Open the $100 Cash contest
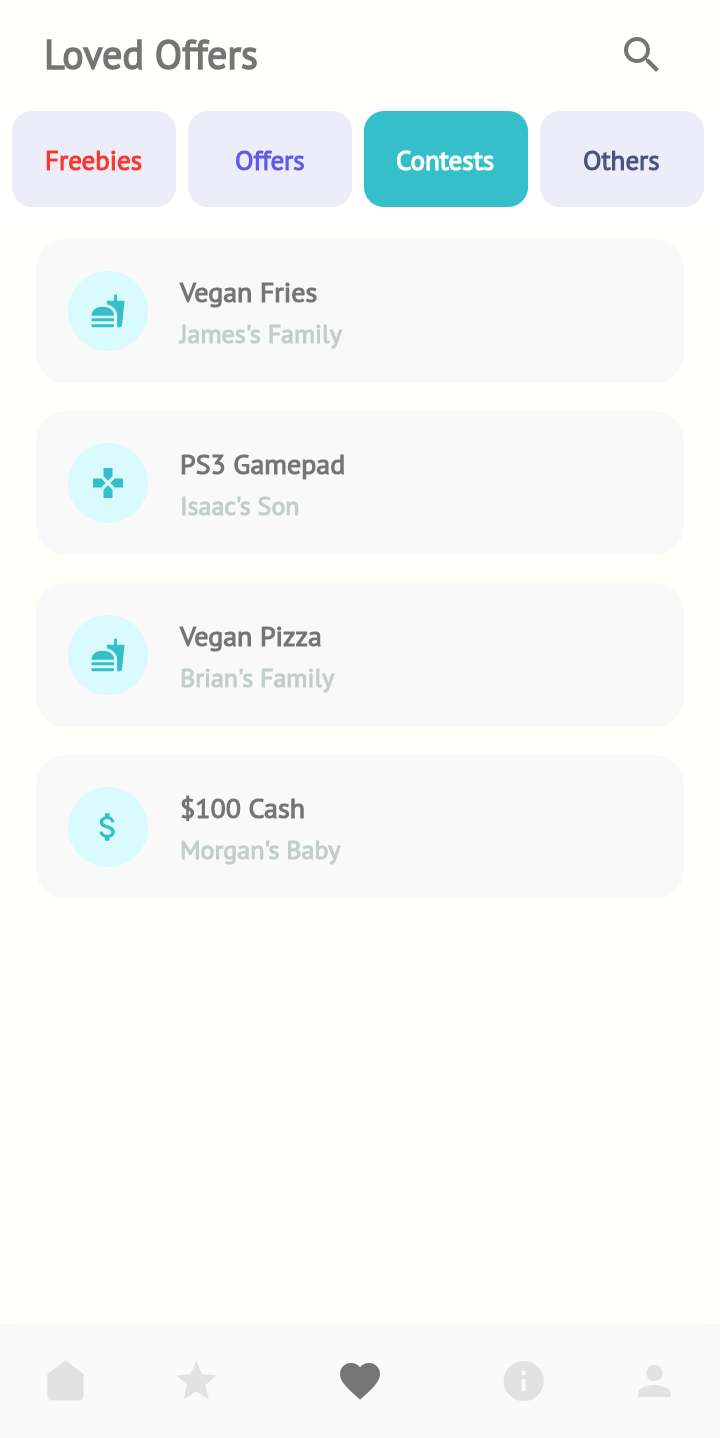 pos(360,828)
